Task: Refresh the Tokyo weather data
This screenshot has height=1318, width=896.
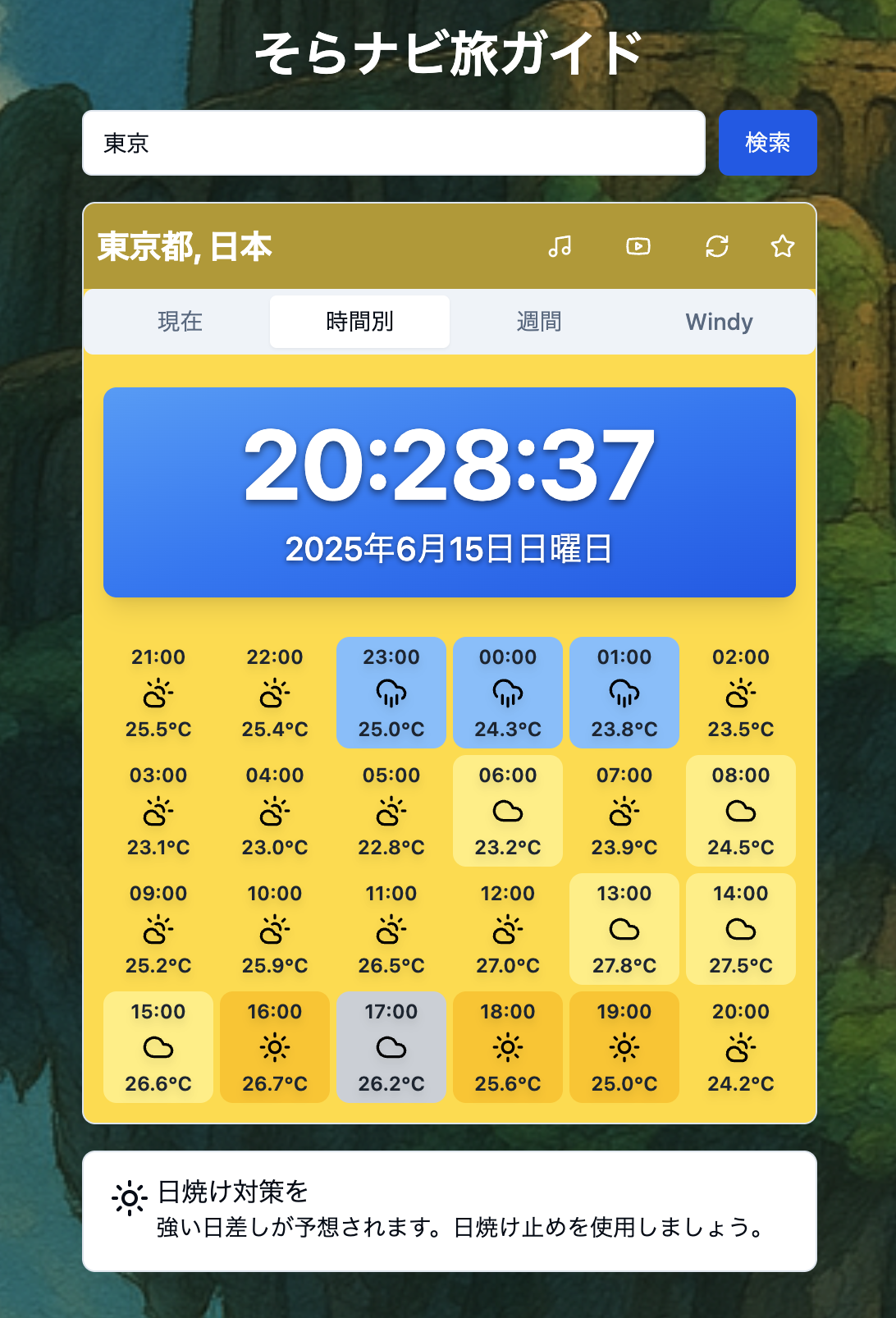Action: click(x=717, y=246)
